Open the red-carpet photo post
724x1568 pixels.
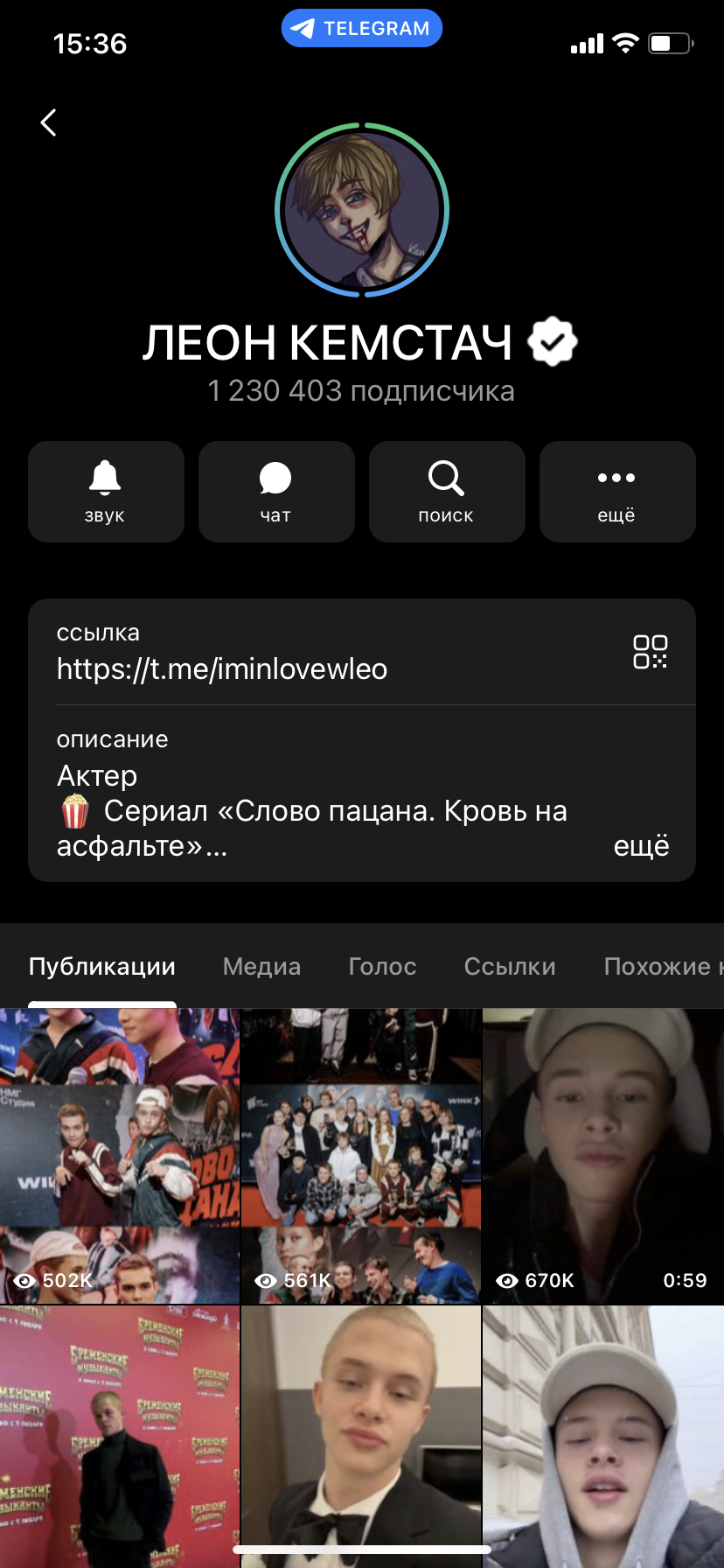(x=120, y=1435)
